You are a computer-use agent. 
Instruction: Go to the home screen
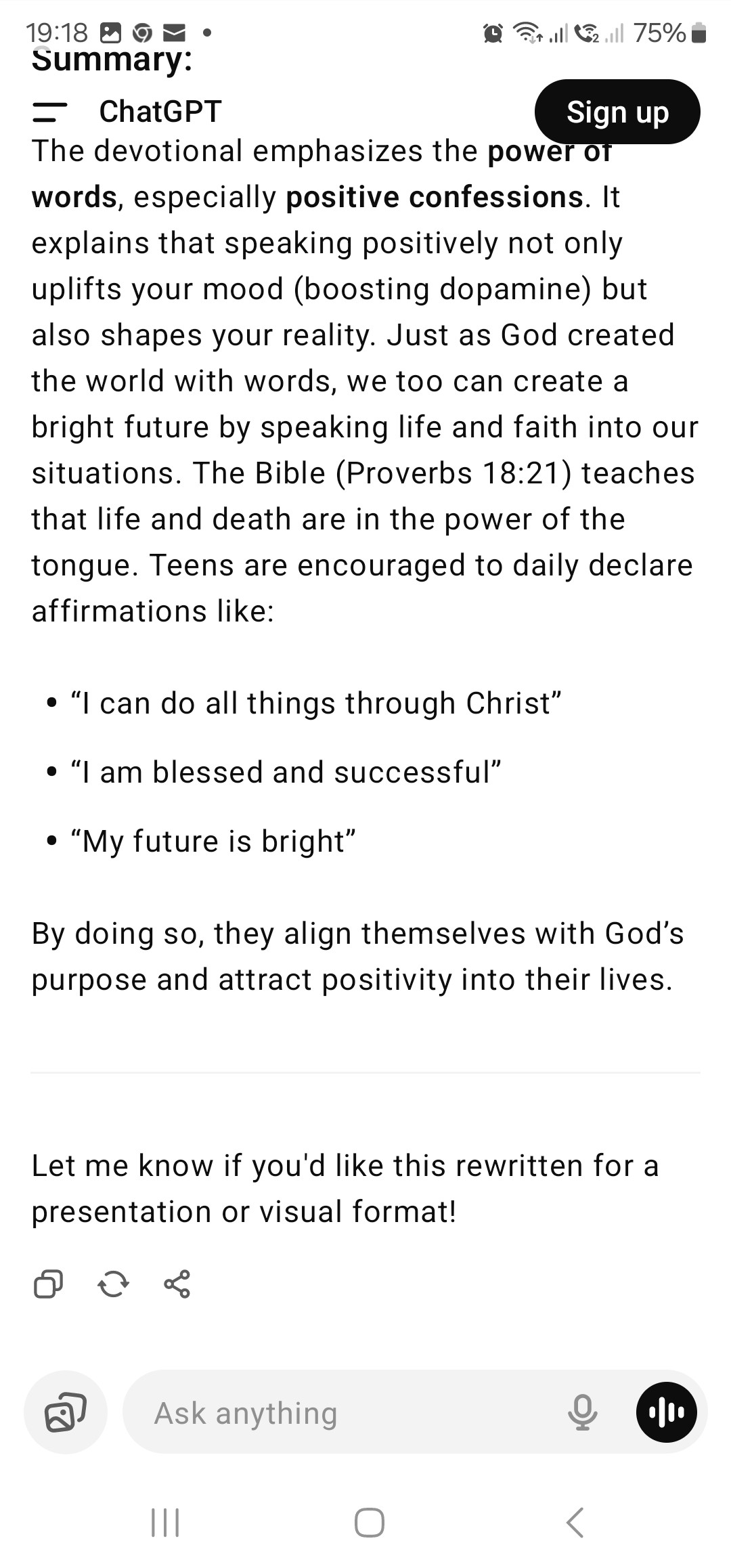tap(369, 1523)
